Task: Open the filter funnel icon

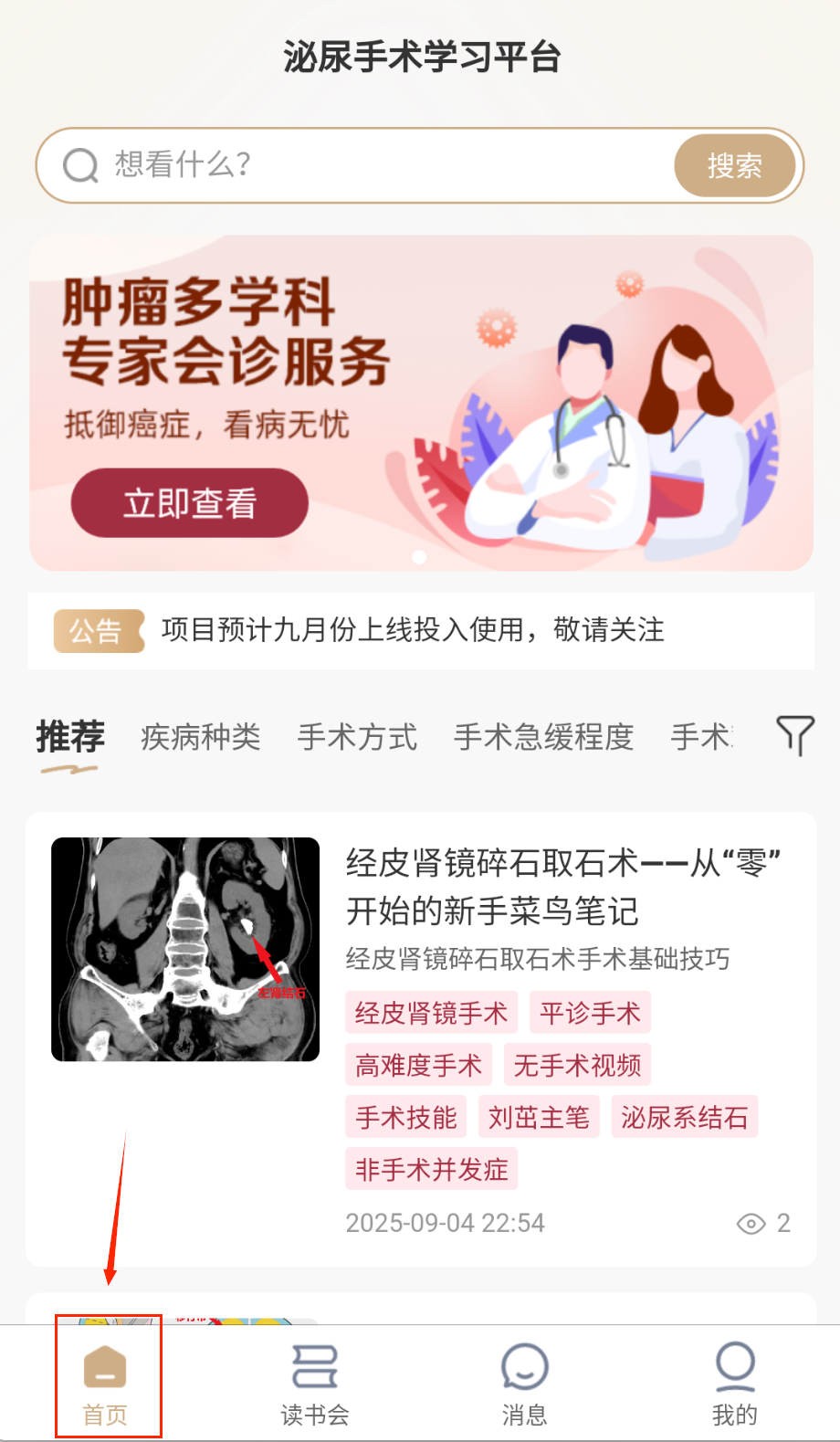Action: [794, 735]
